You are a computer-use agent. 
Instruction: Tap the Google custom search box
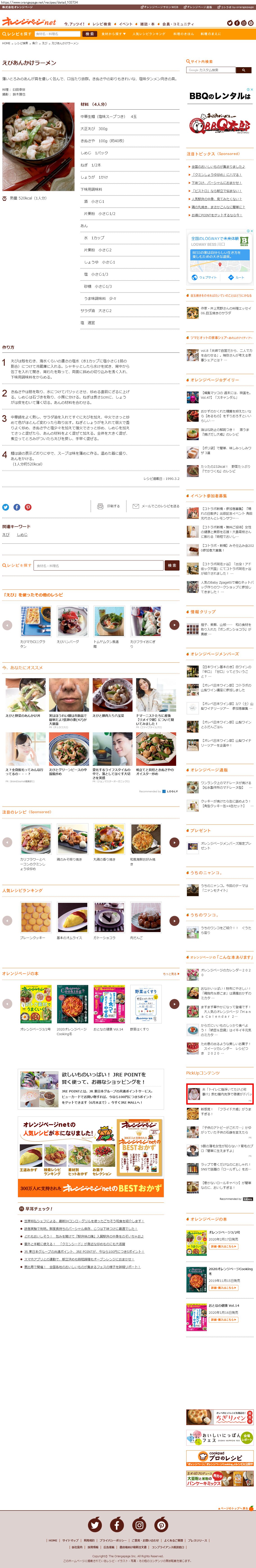pos(211,70)
